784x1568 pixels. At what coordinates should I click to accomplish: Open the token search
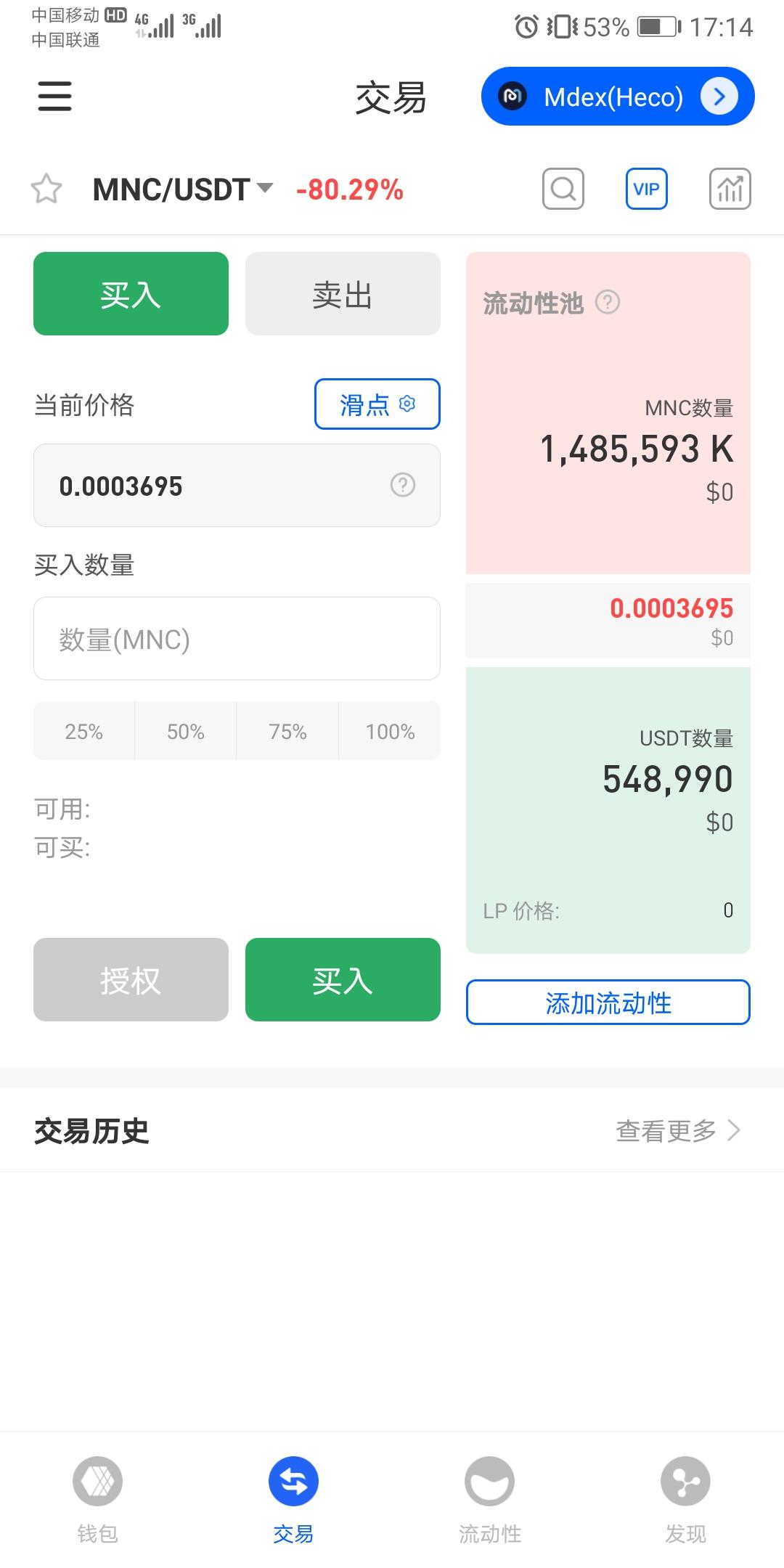(x=563, y=189)
